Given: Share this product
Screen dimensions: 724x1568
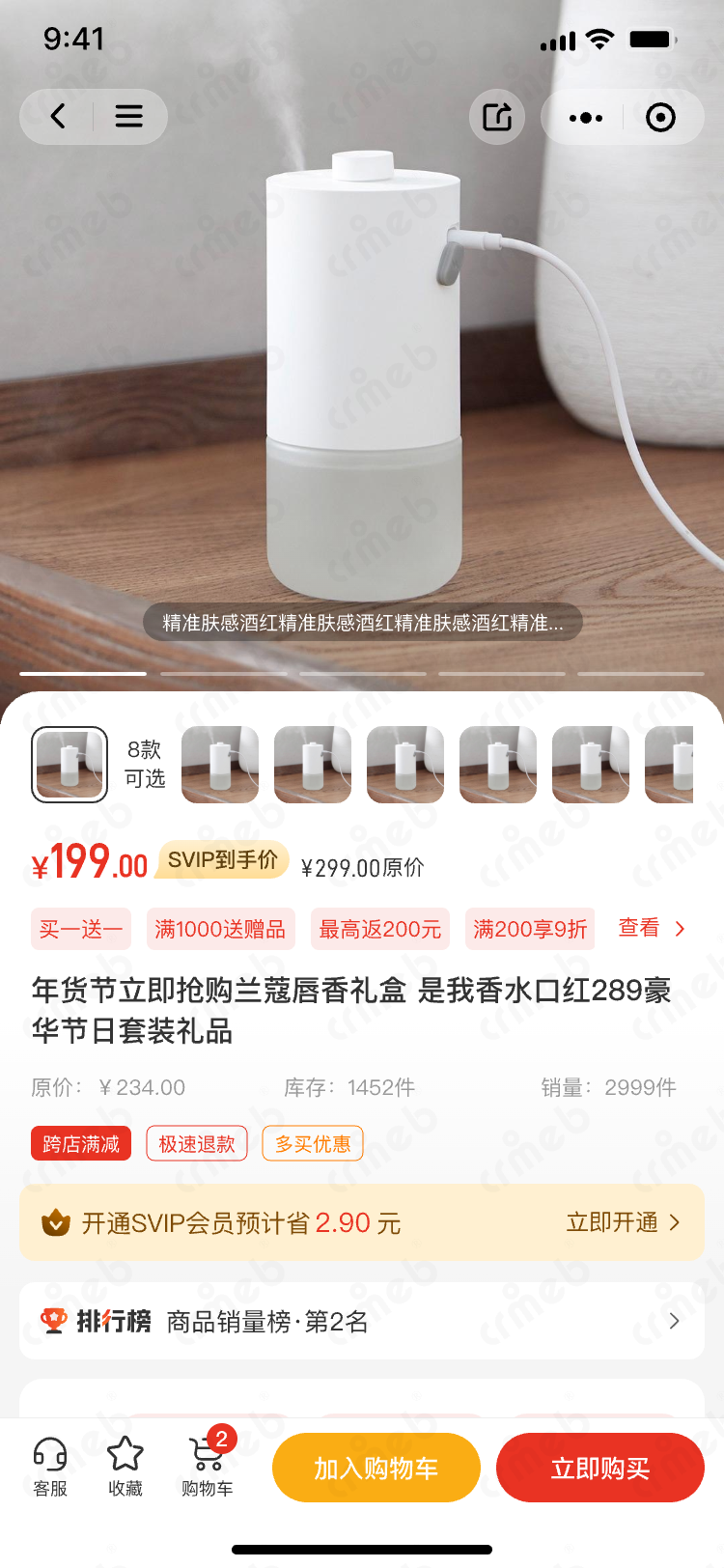Looking at the screenshot, I should tap(497, 117).
